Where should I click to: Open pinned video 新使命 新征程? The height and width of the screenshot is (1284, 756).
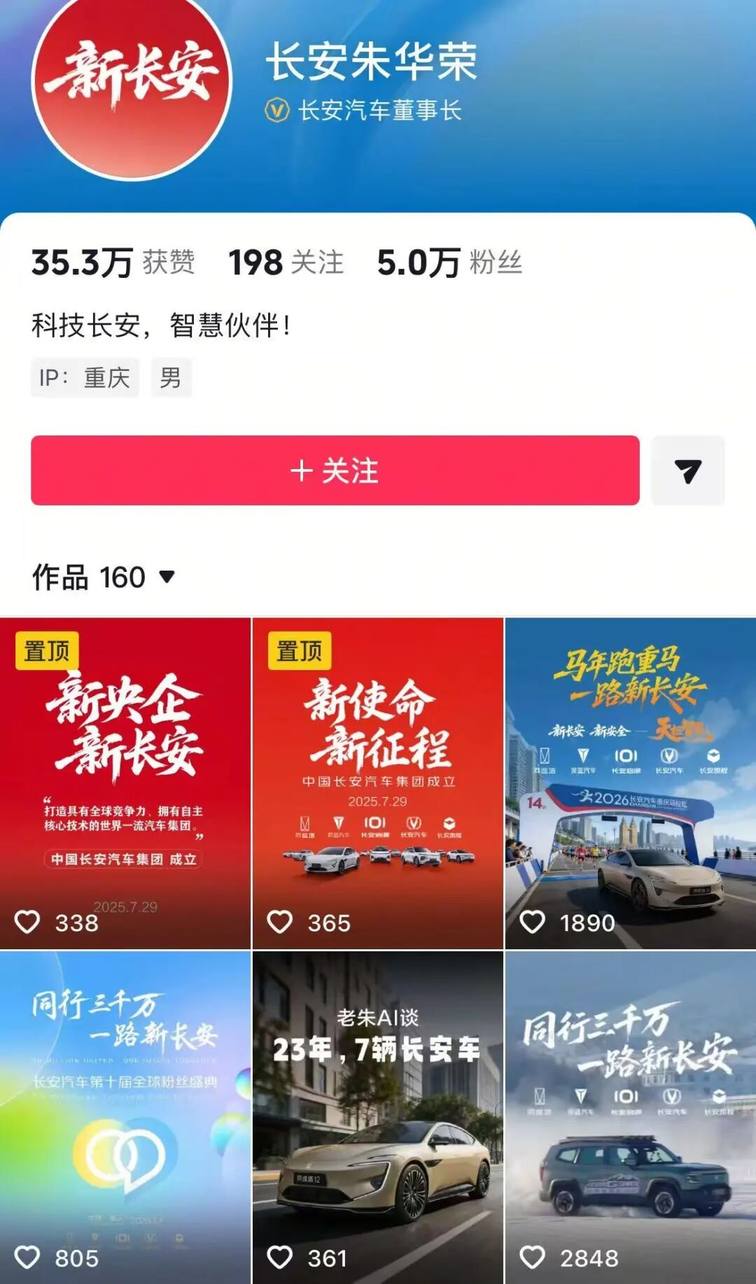pyautogui.click(x=378, y=782)
